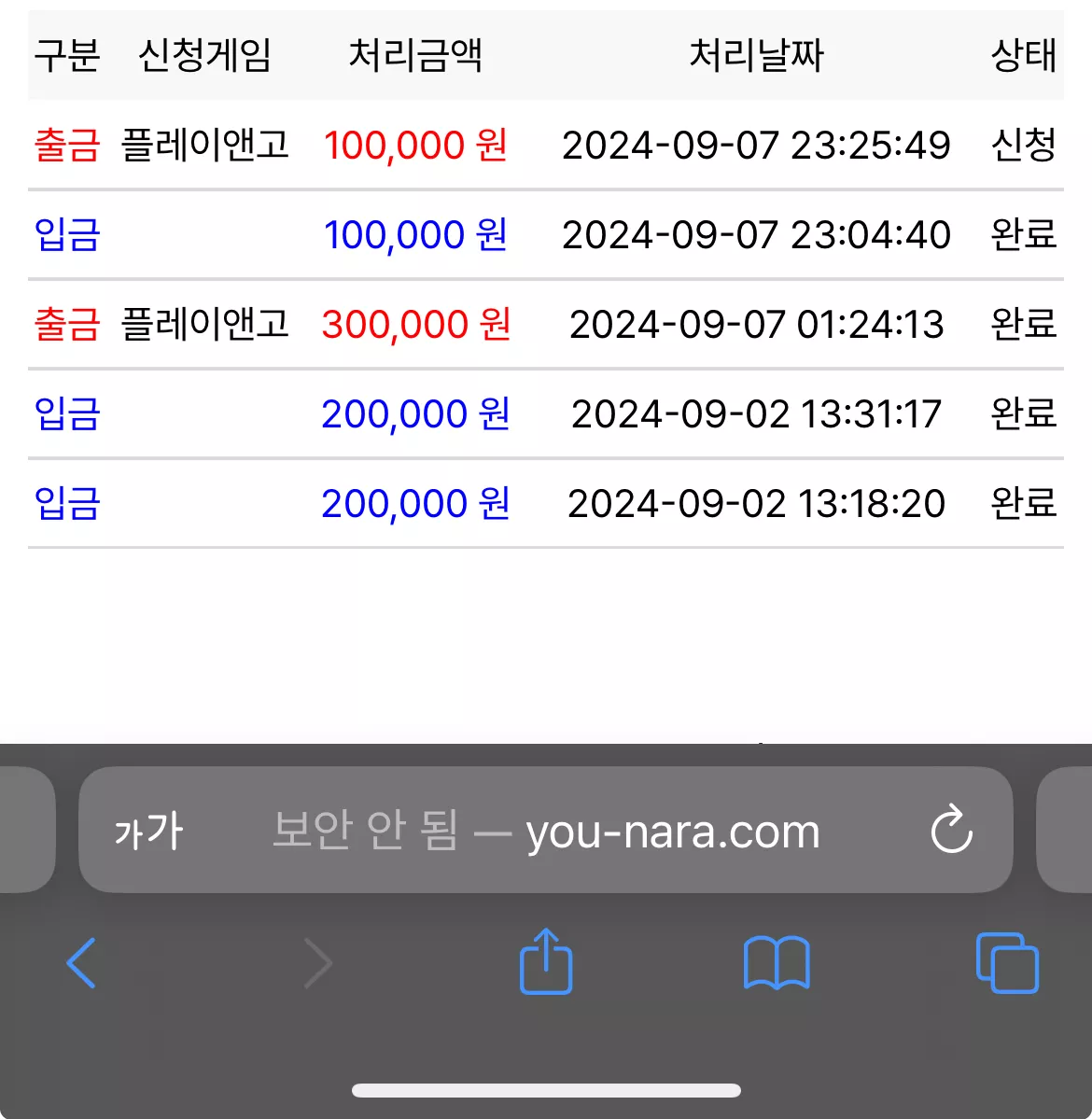Open the bookmarks book icon
The width and height of the screenshot is (1092, 1119).
tap(777, 963)
